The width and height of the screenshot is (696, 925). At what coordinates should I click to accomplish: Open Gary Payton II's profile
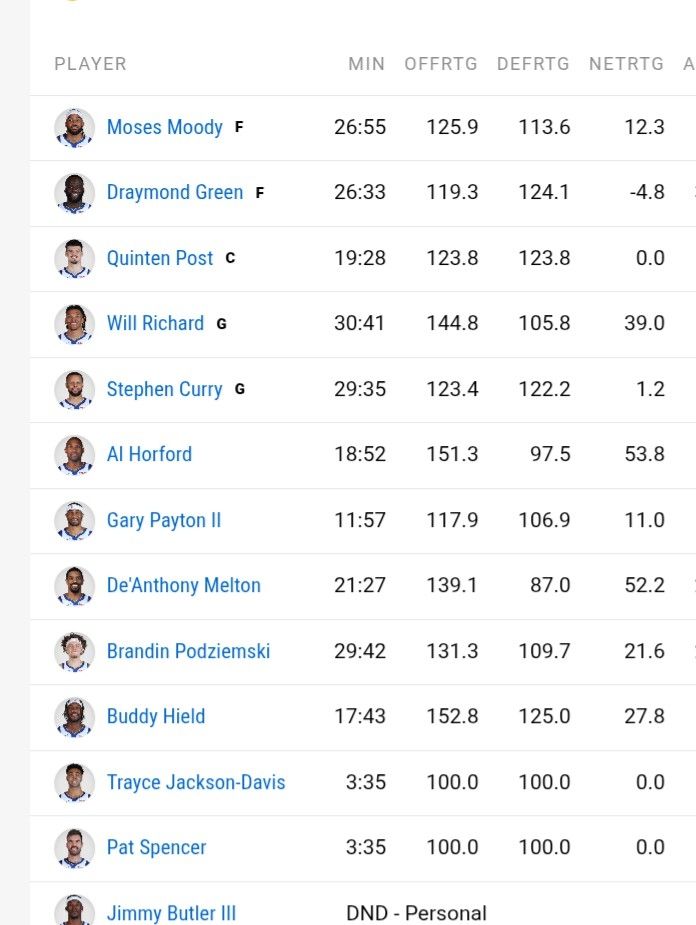(x=164, y=520)
